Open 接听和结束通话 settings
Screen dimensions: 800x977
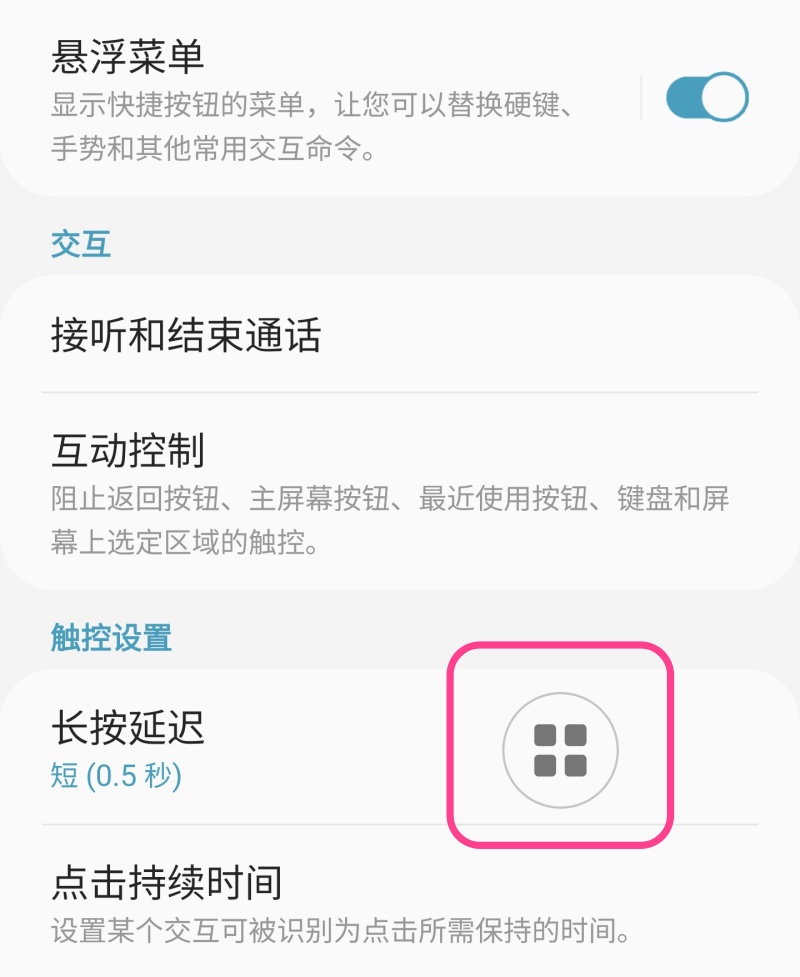point(400,336)
